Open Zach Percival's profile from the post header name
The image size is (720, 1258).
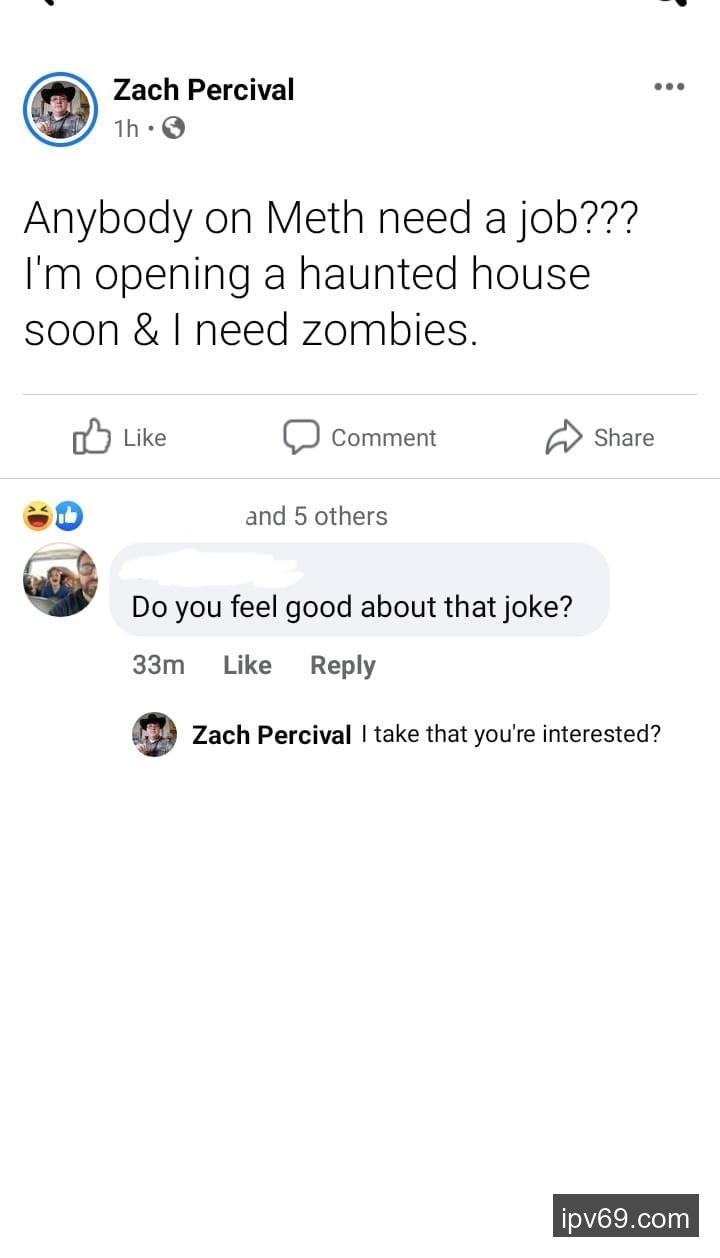pos(203,90)
